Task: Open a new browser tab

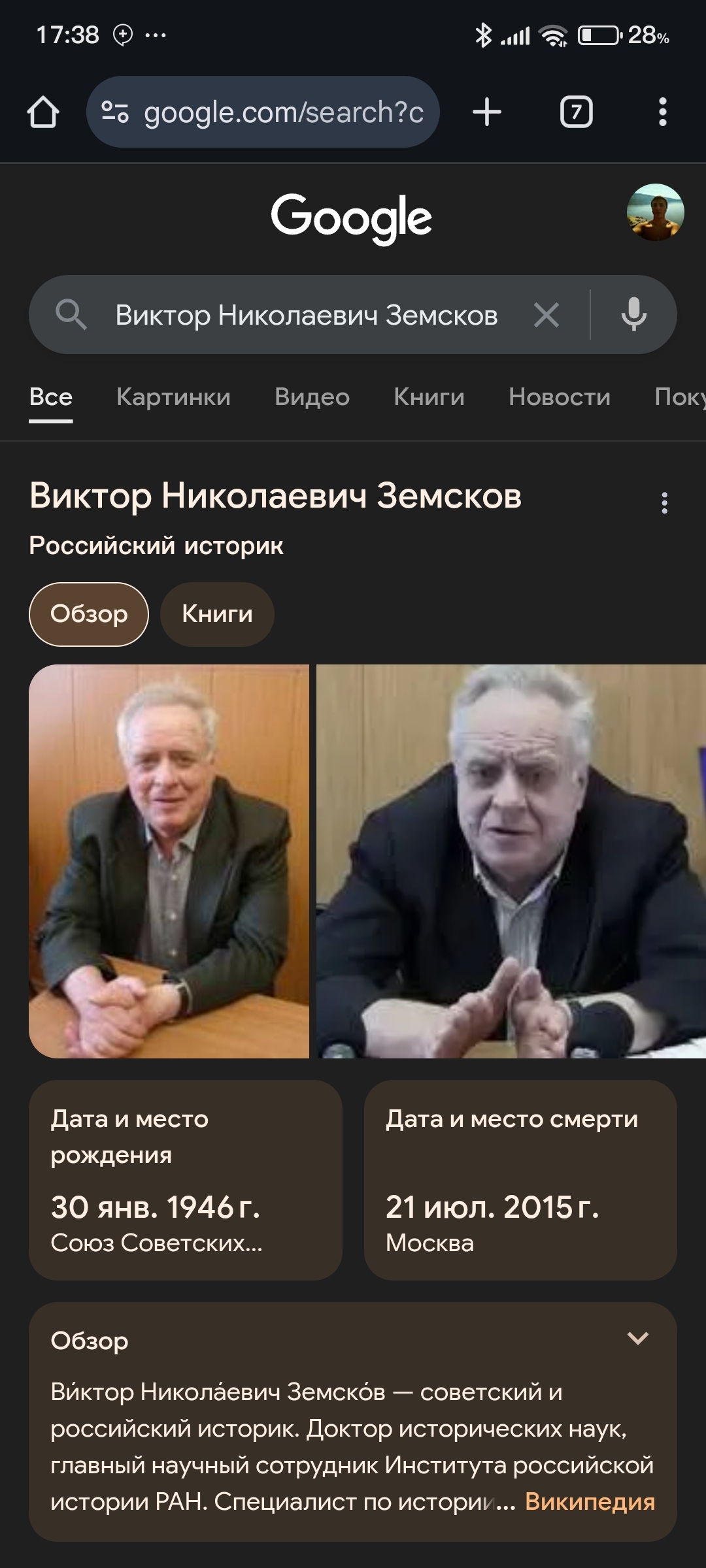Action: pos(487,112)
